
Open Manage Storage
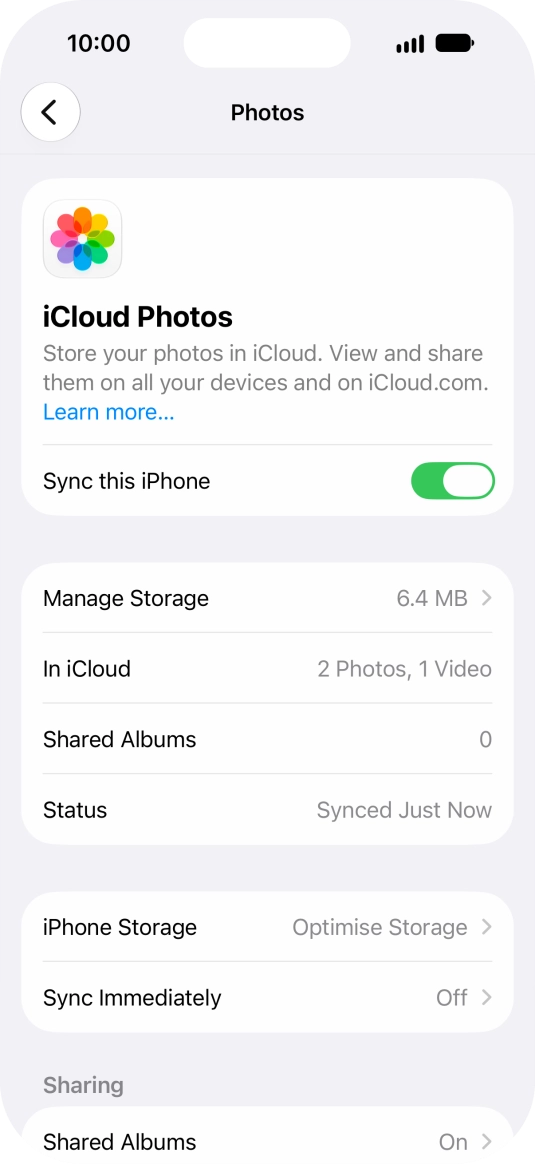coord(267,598)
